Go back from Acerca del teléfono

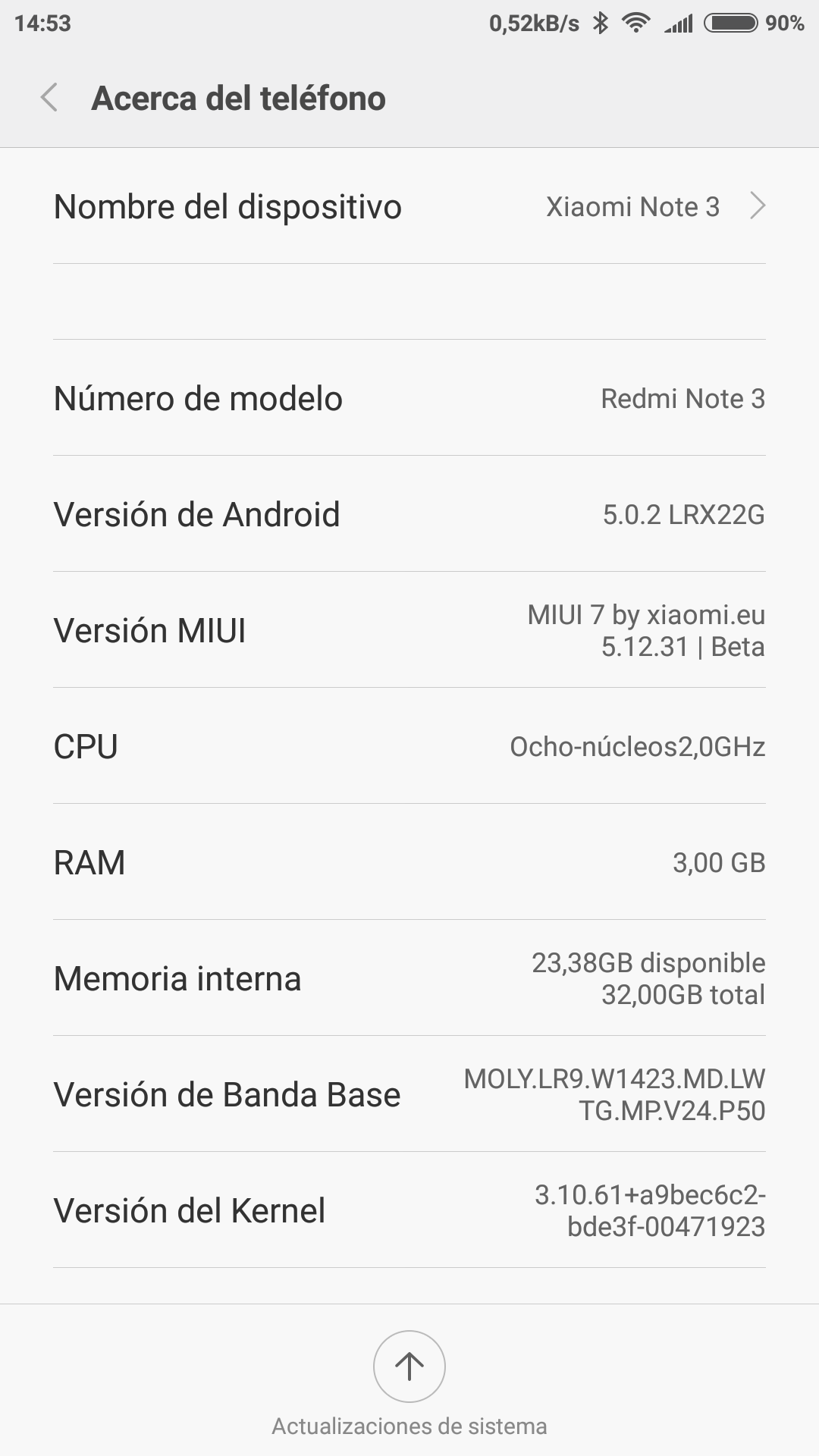click(49, 98)
